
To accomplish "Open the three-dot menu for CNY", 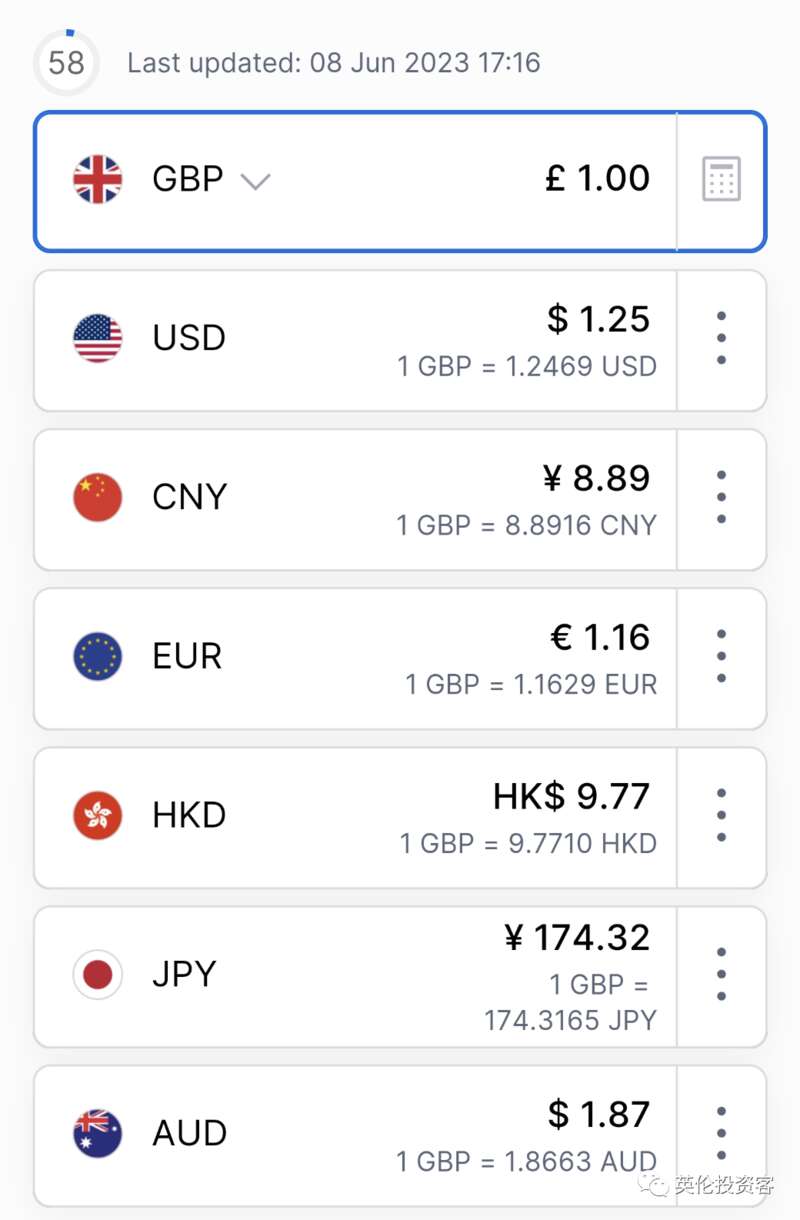I will click(721, 497).
